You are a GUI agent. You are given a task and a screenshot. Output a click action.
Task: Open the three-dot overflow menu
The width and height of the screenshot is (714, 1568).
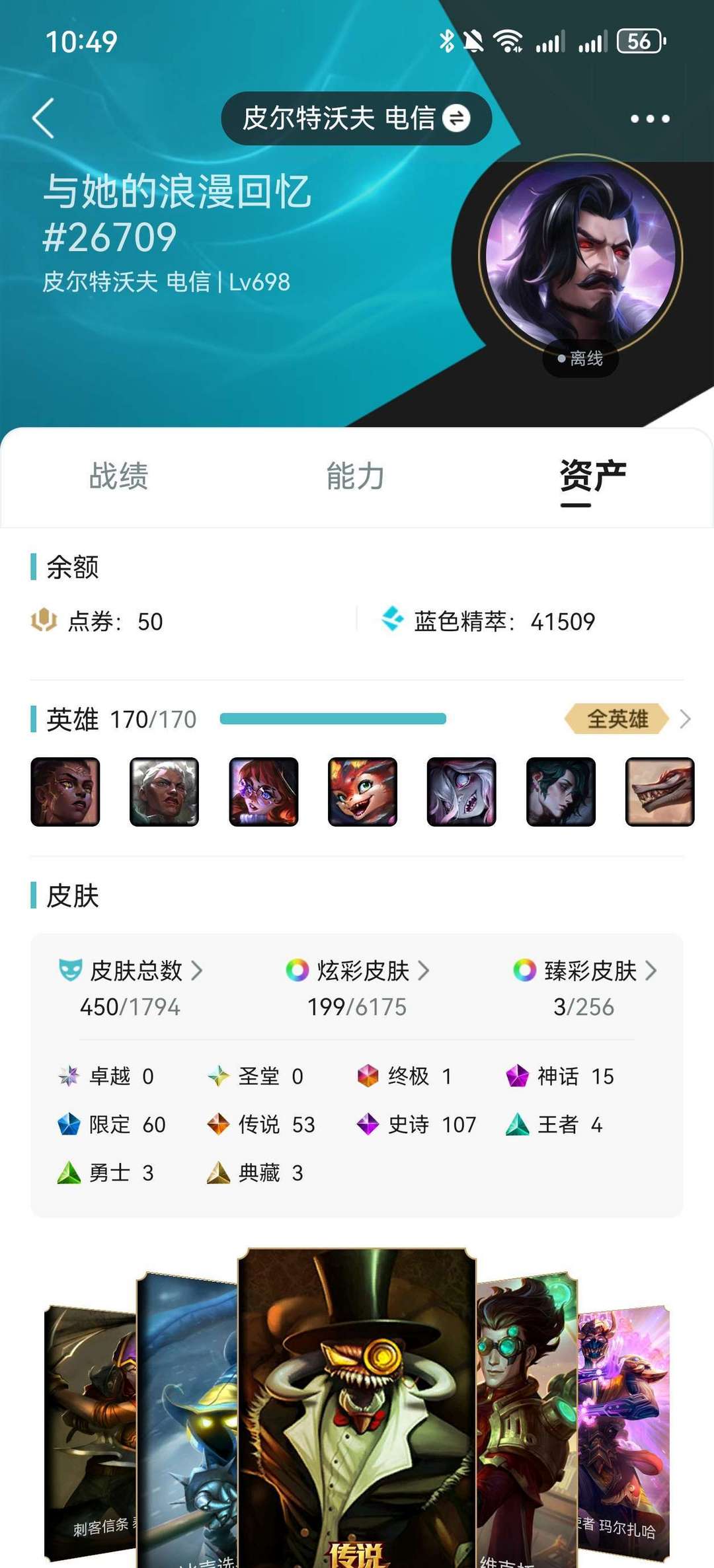650,119
